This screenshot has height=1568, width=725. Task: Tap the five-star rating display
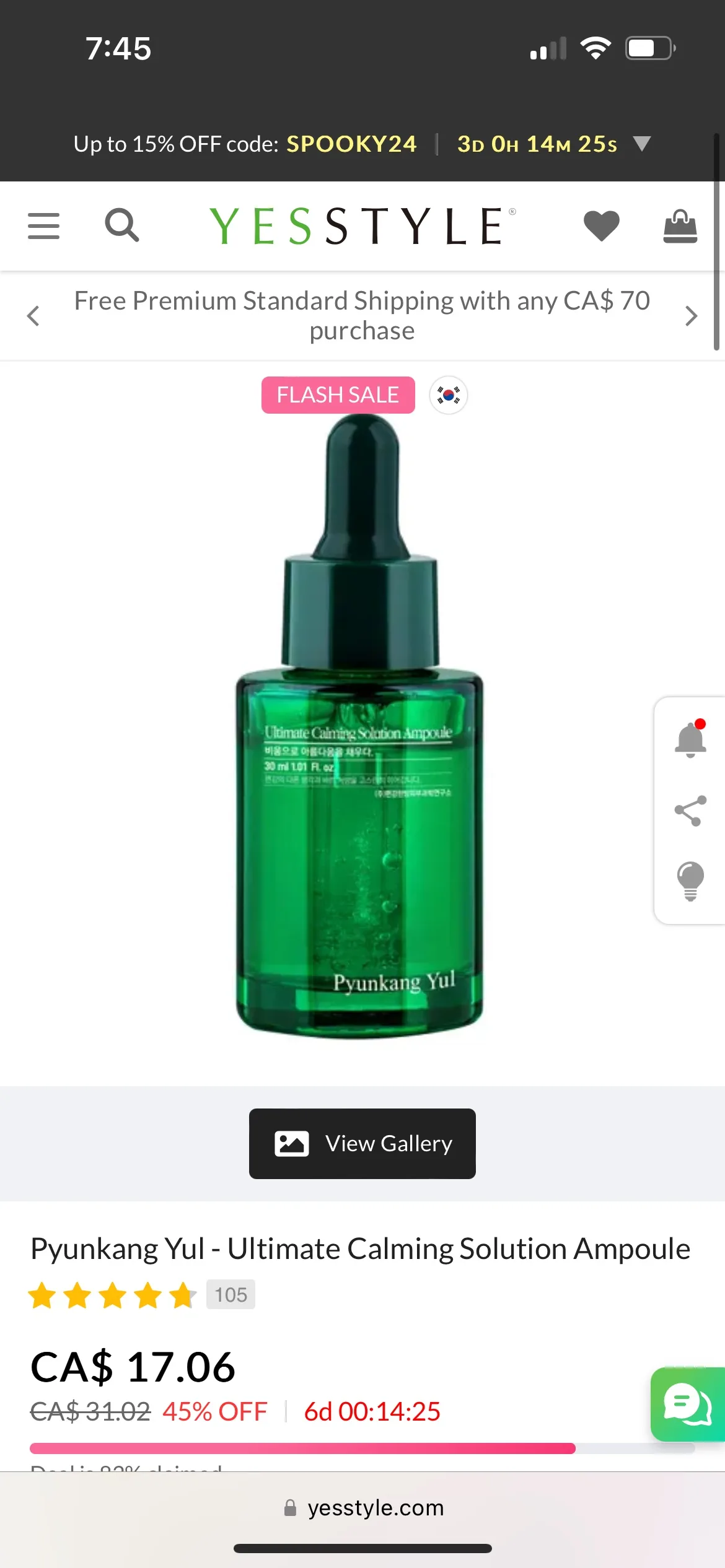(x=112, y=1294)
